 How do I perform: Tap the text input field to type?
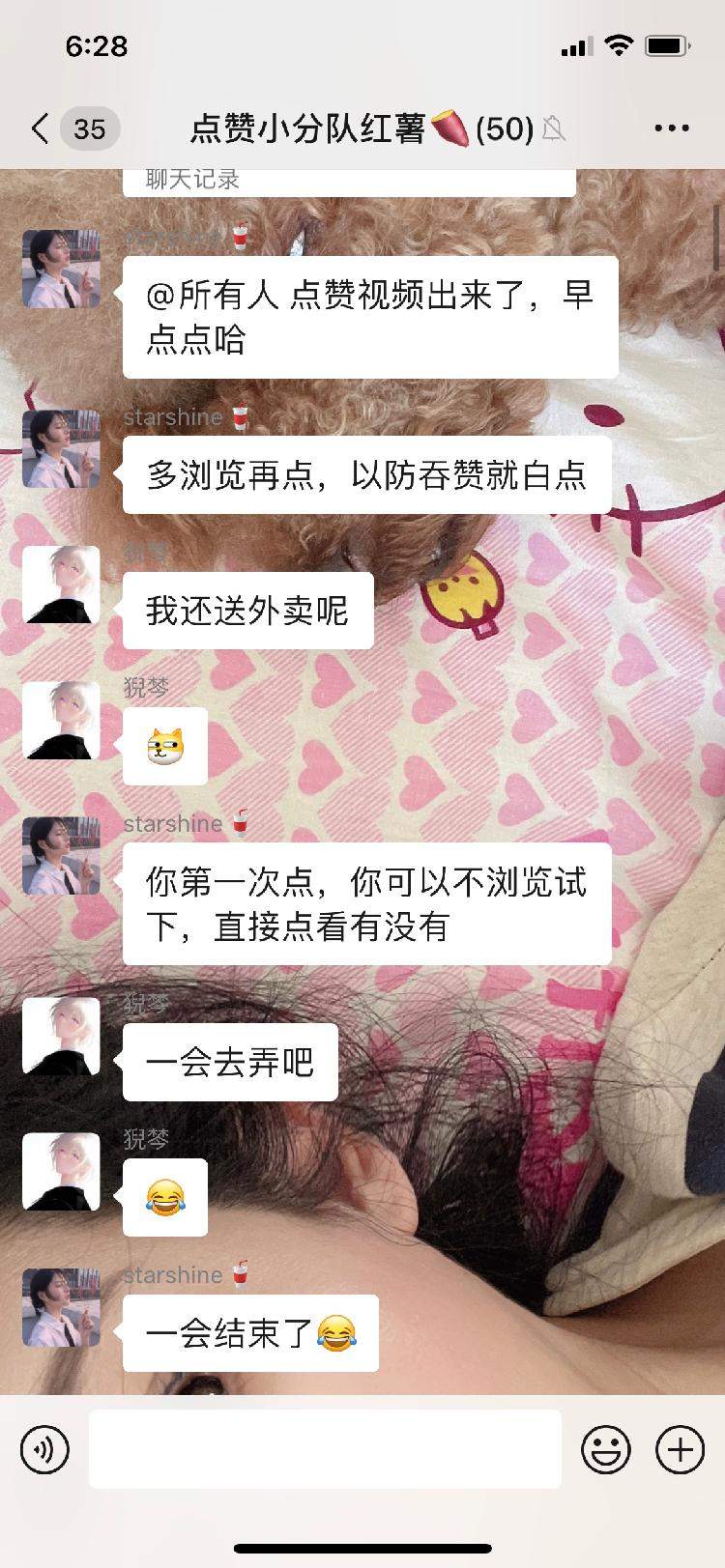[326, 1449]
